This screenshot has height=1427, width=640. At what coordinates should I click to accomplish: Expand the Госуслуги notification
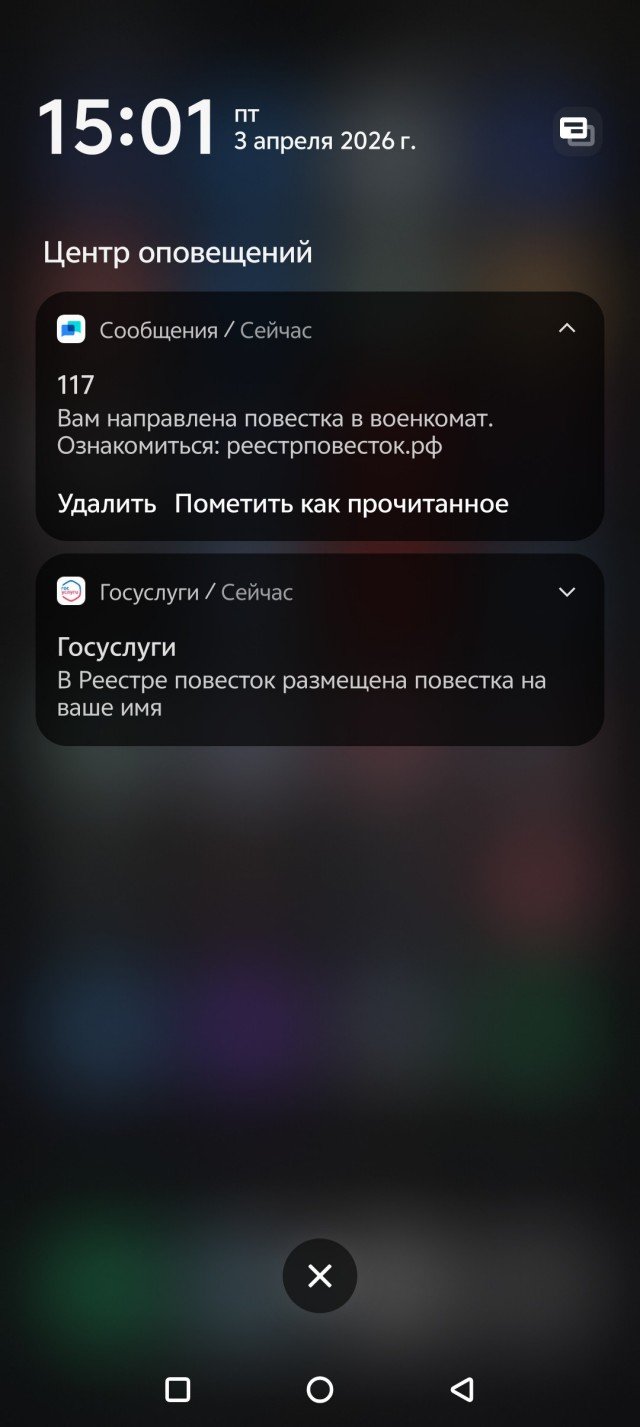tap(567, 592)
